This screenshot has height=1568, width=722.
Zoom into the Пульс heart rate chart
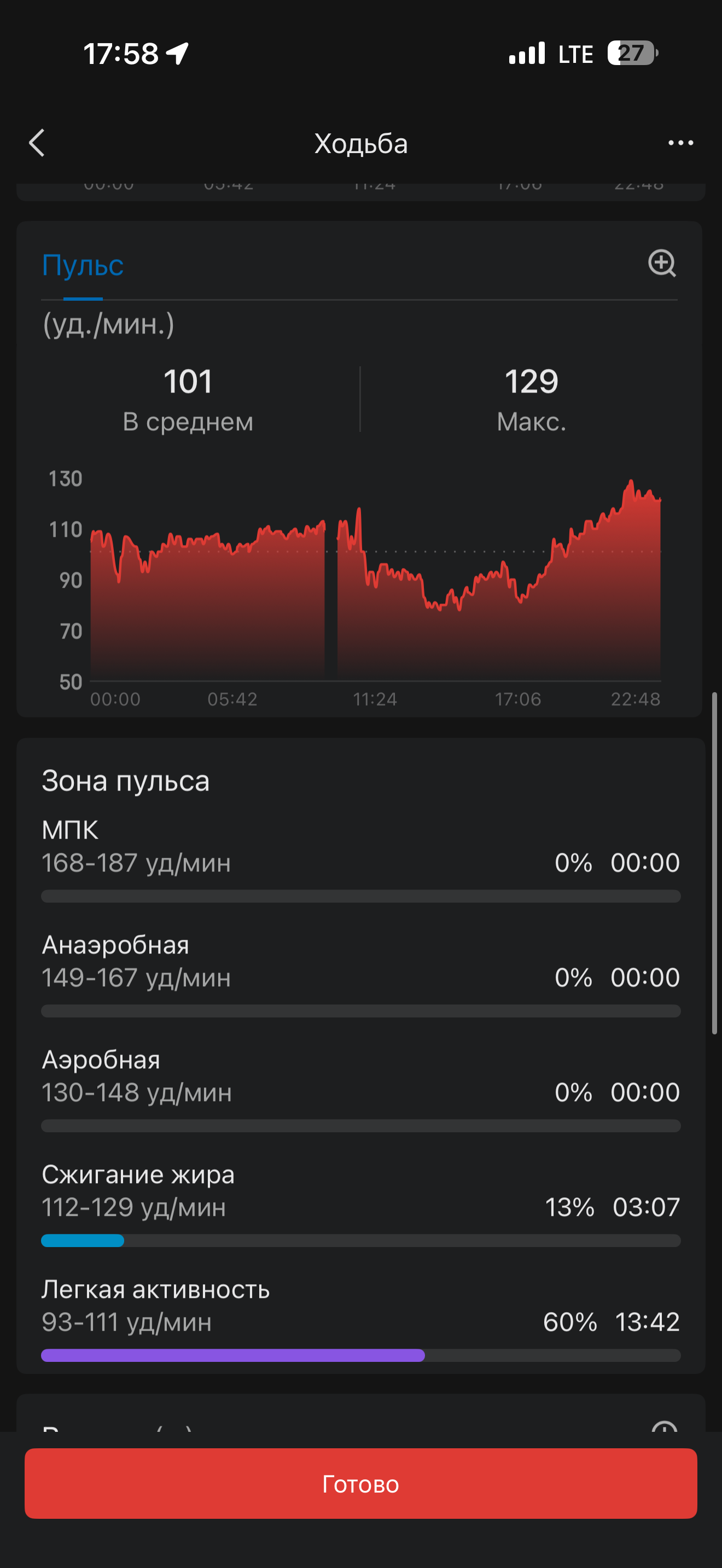point(662,264)
